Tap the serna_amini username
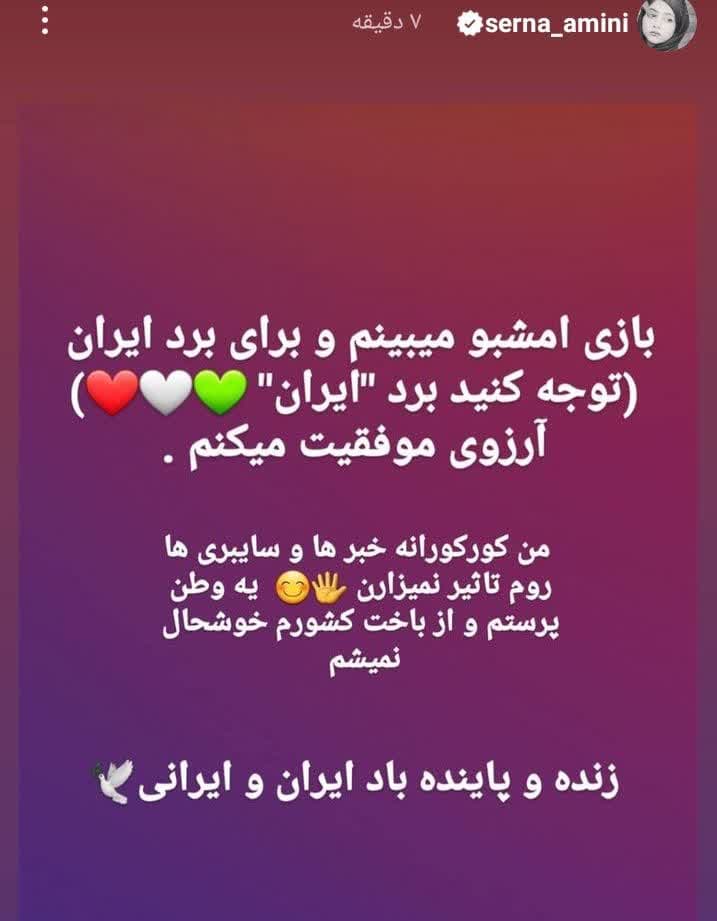The image size is (717, 921). (556, 25)
